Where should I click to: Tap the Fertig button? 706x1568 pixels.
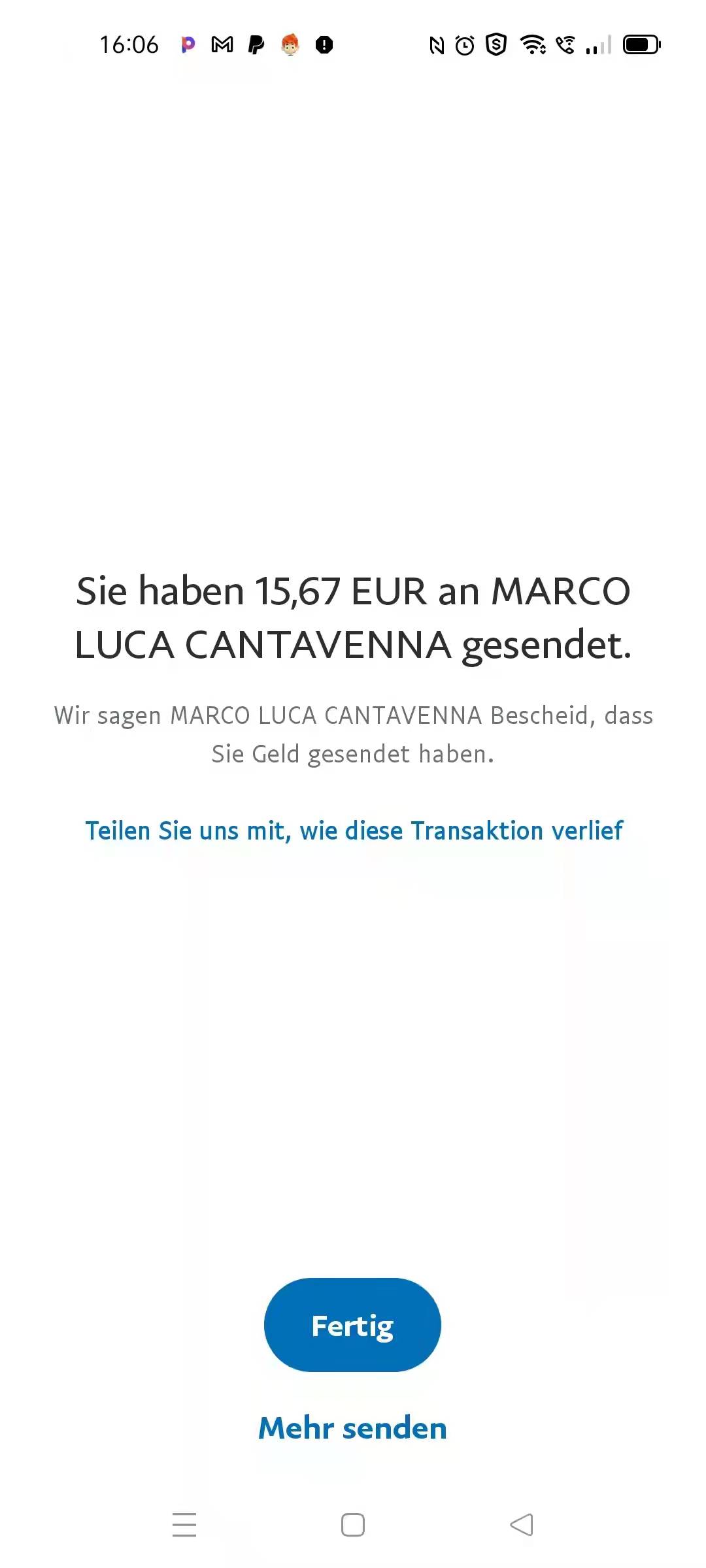coord(352,1326)
